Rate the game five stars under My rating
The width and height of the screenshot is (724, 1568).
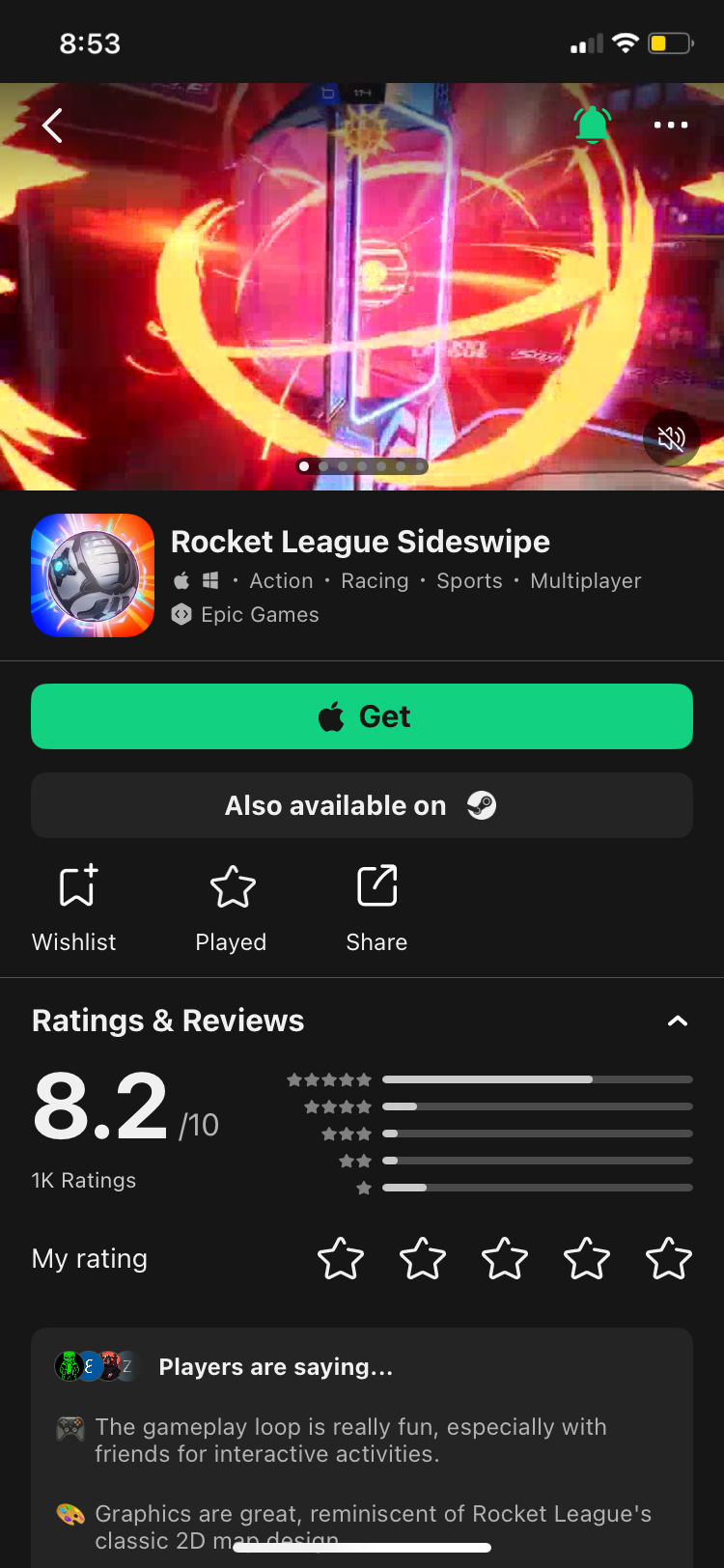(x=668, y=1258)
